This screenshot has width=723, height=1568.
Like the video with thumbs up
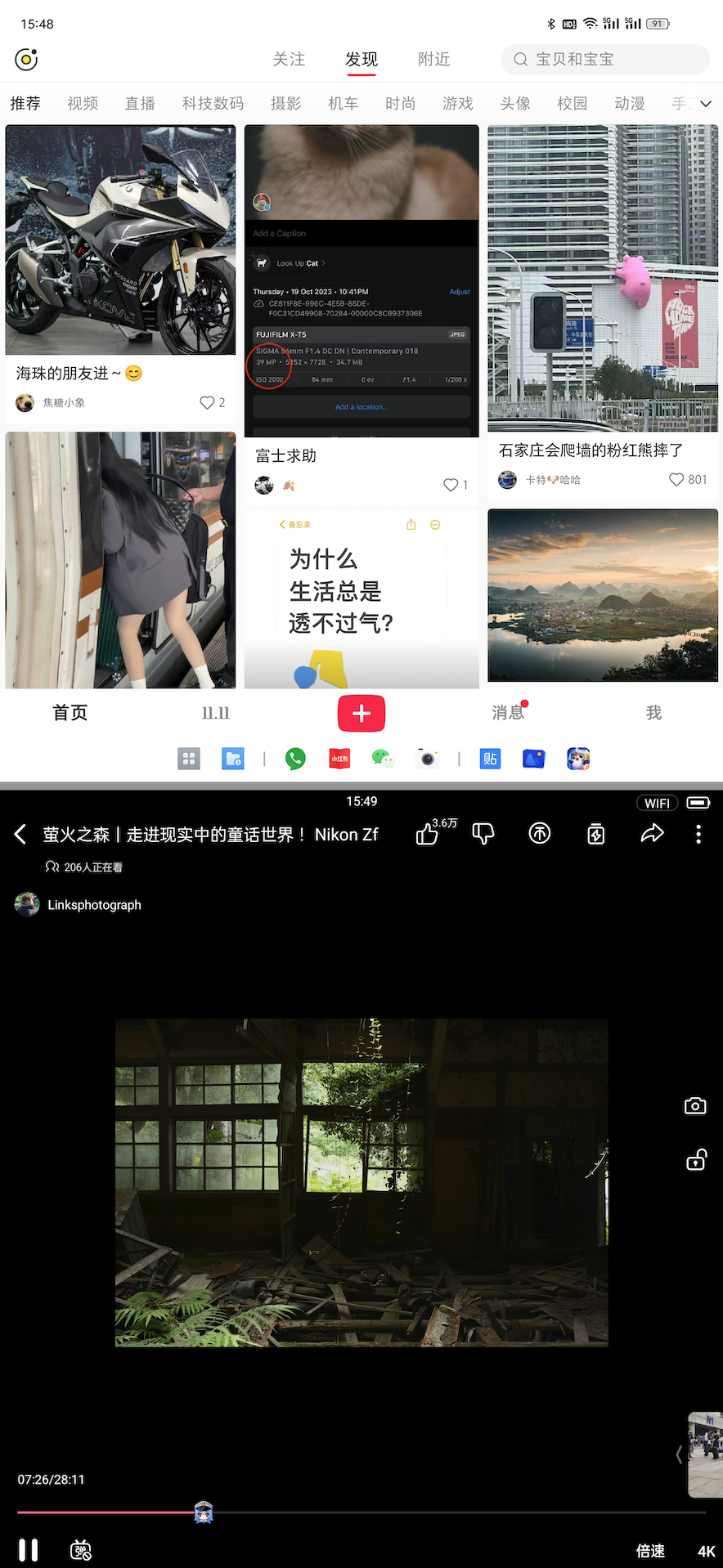pyautogui.click(x=427, y=834)
